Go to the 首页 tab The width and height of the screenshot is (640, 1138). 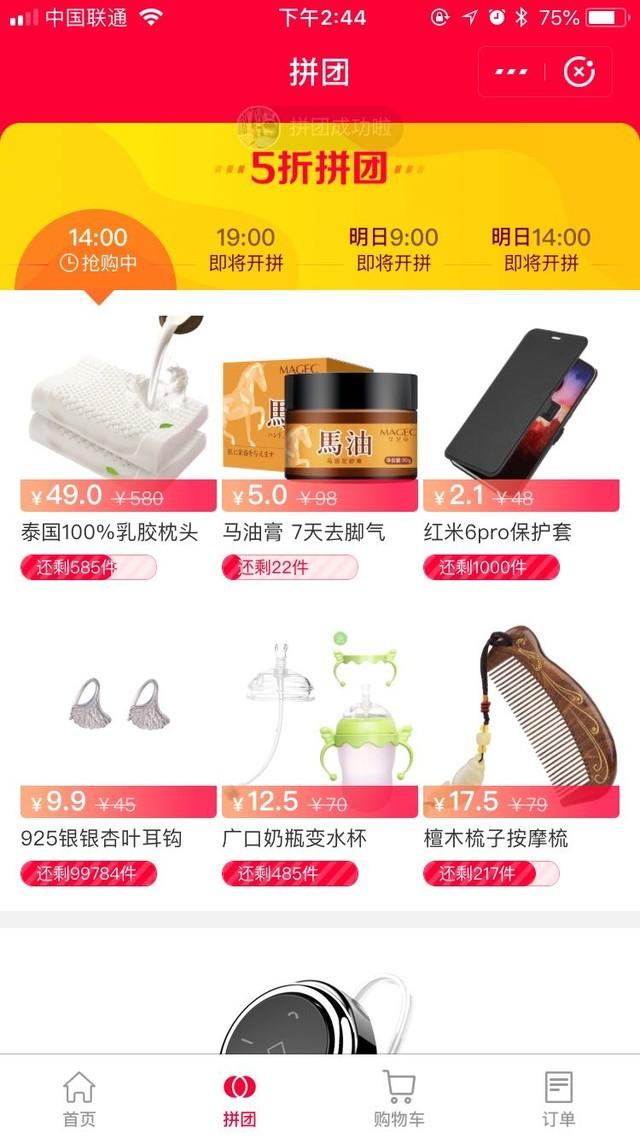click(80, 1097)
